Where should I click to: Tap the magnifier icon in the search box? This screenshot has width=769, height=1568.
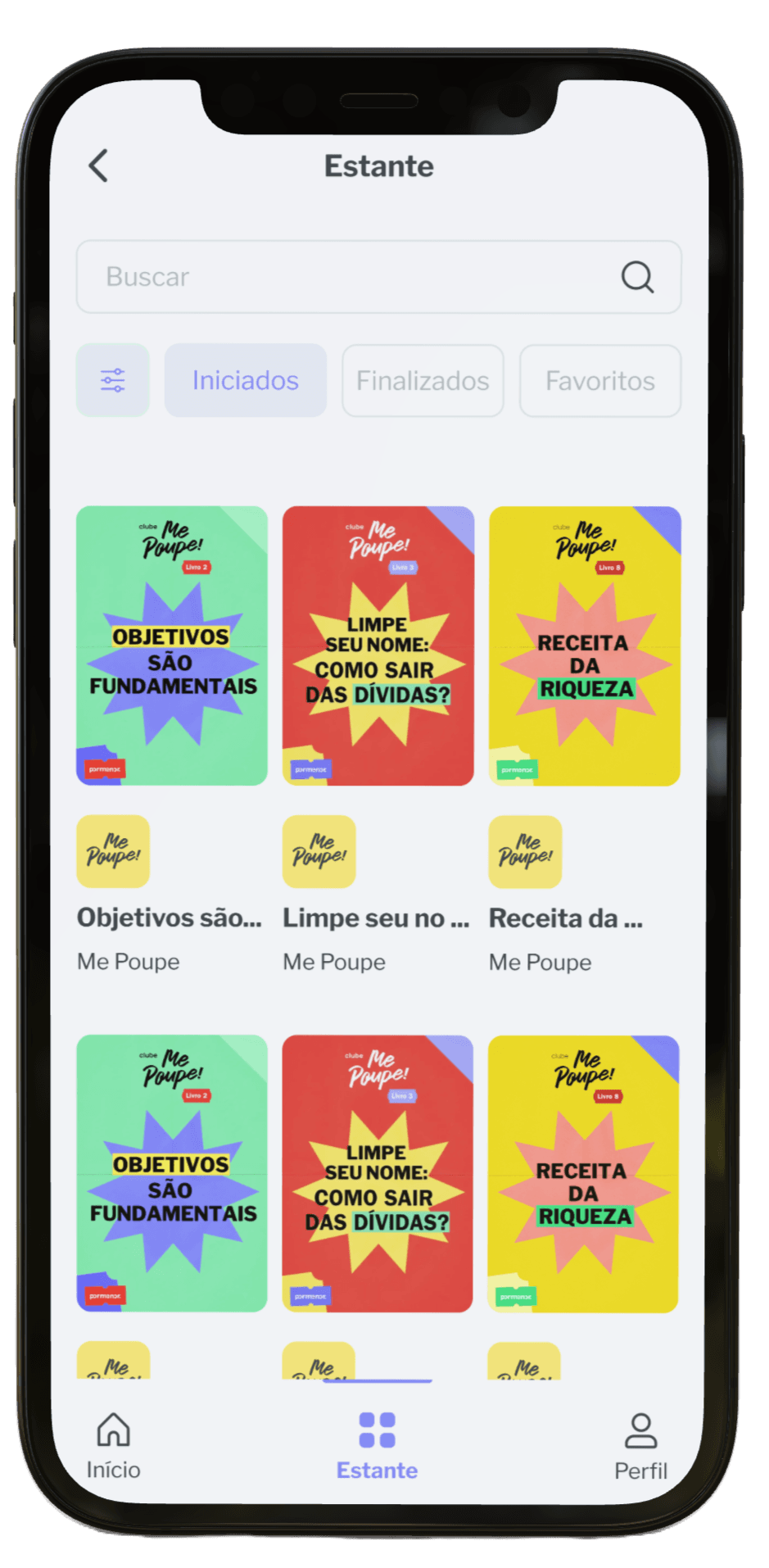tap(636, 277)
